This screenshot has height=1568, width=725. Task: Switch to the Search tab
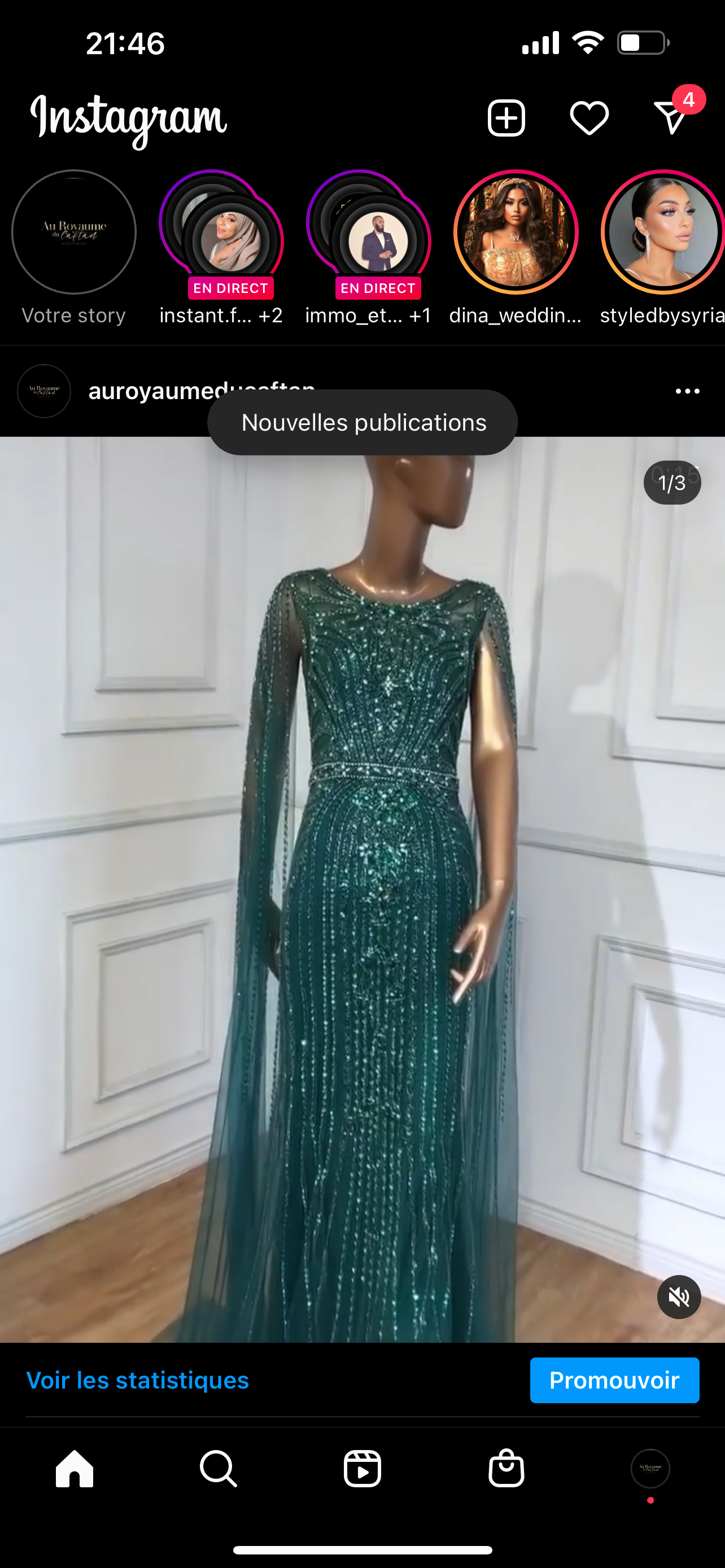219,1468
